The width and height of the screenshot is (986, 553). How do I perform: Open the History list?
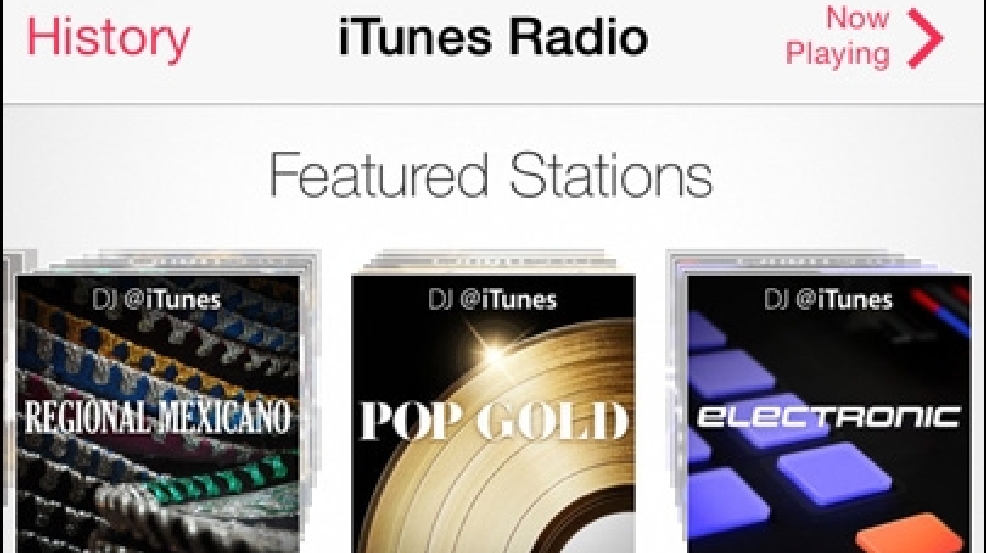coord(108,38)
